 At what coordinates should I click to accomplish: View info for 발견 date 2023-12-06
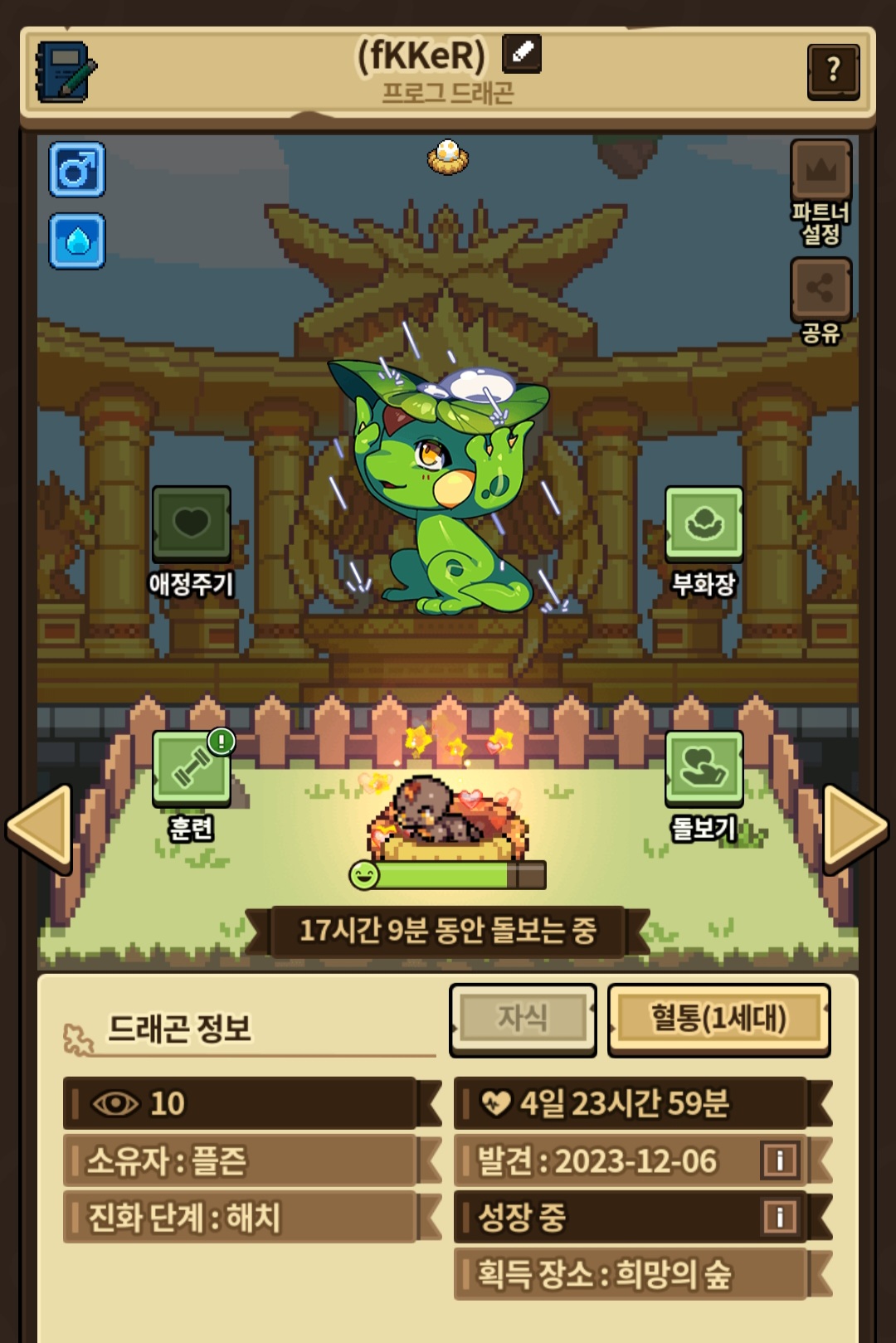click(779, 1160)
